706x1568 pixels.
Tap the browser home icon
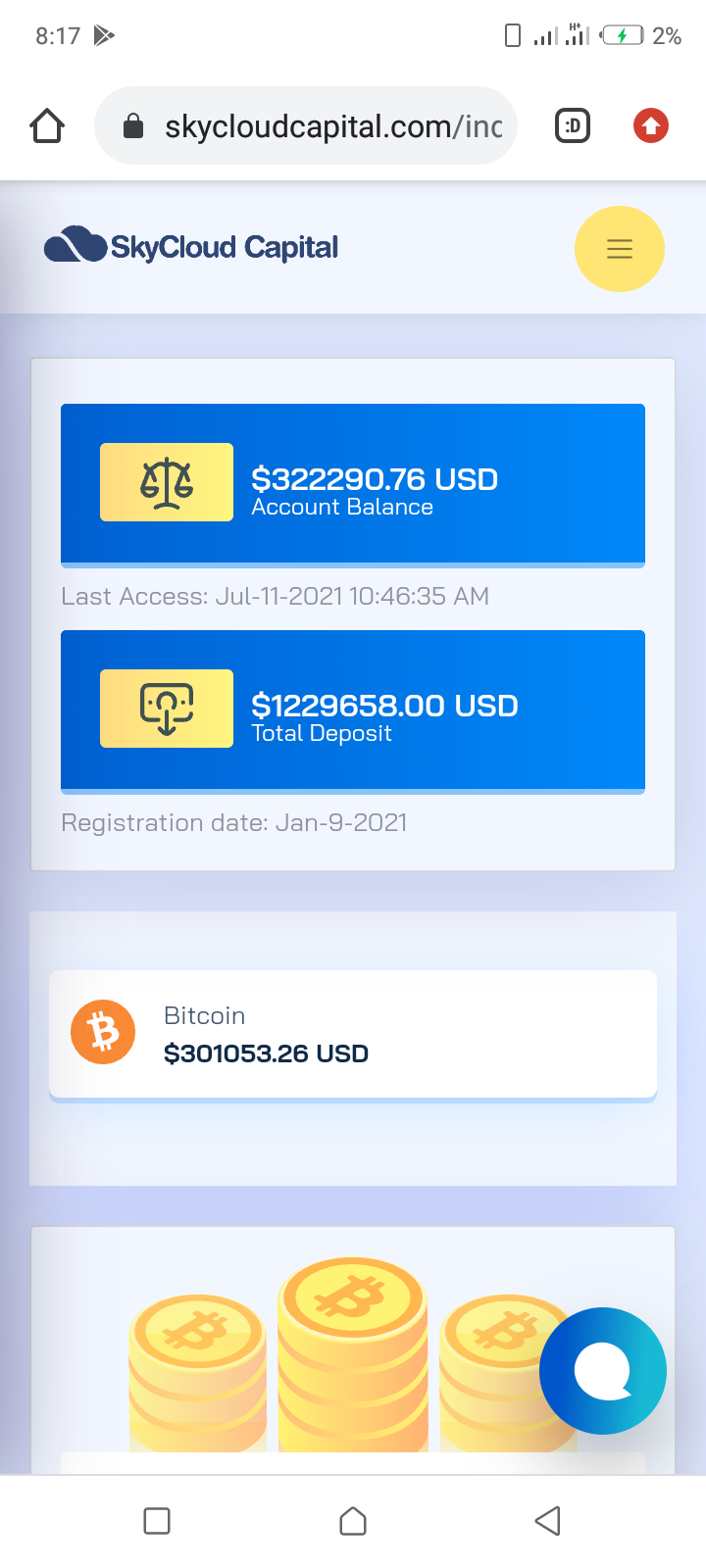[x=47, y=126]
